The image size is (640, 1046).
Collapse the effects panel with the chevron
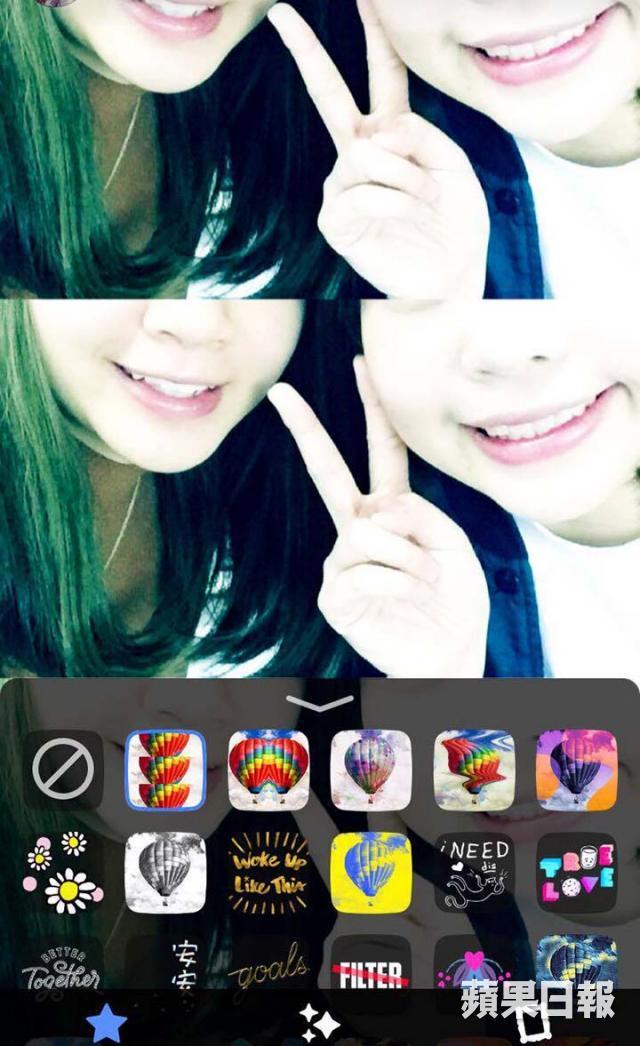320,704
